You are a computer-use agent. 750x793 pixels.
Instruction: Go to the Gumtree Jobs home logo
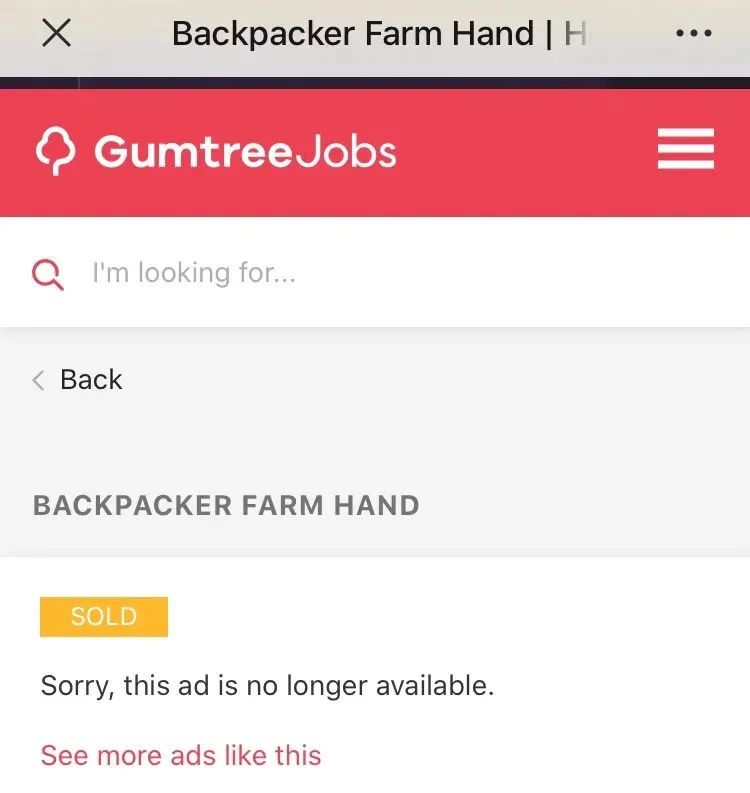(216, 152)
